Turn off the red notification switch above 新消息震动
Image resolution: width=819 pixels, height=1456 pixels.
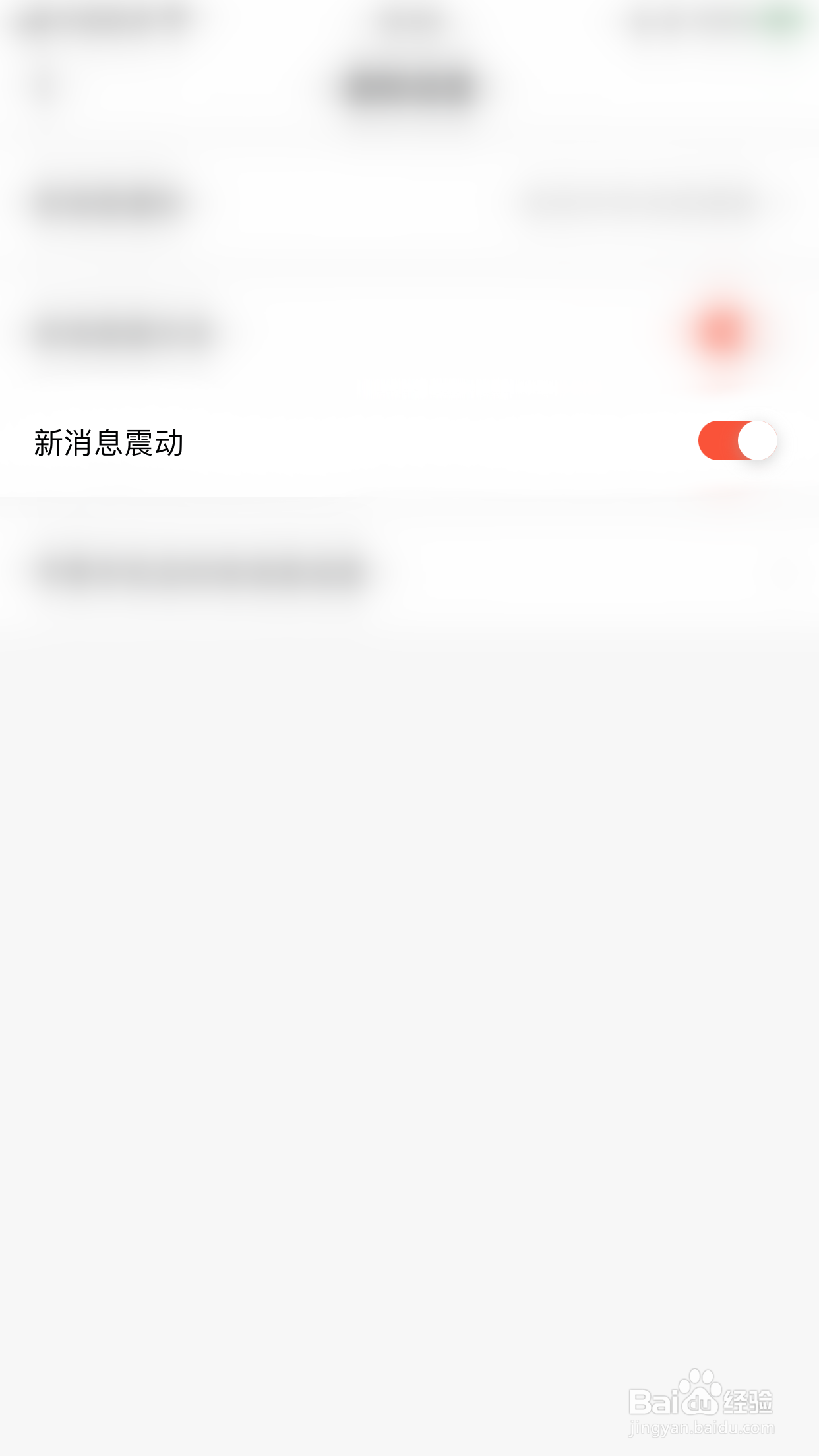(x=720, y=330)
